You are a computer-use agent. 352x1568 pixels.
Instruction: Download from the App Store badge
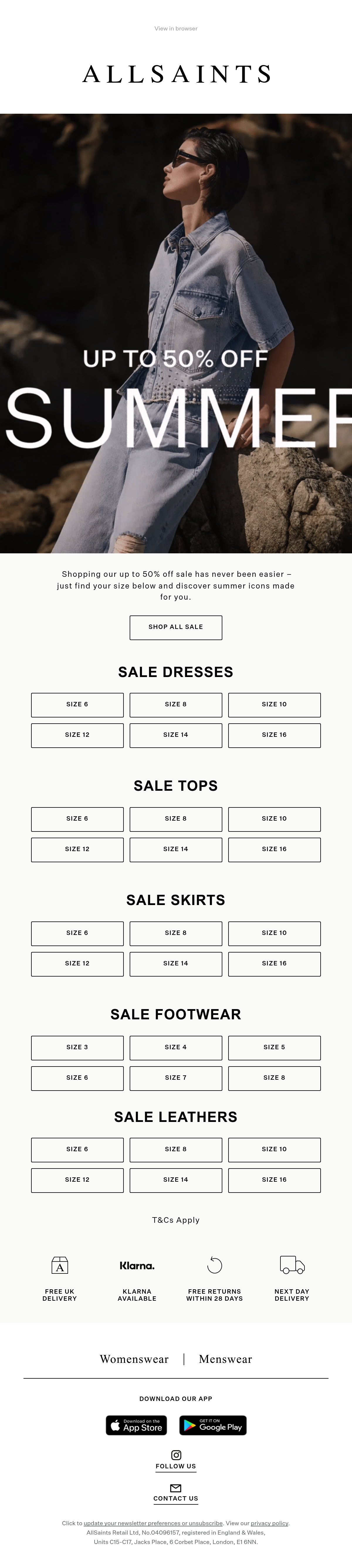pos(139,1426)
